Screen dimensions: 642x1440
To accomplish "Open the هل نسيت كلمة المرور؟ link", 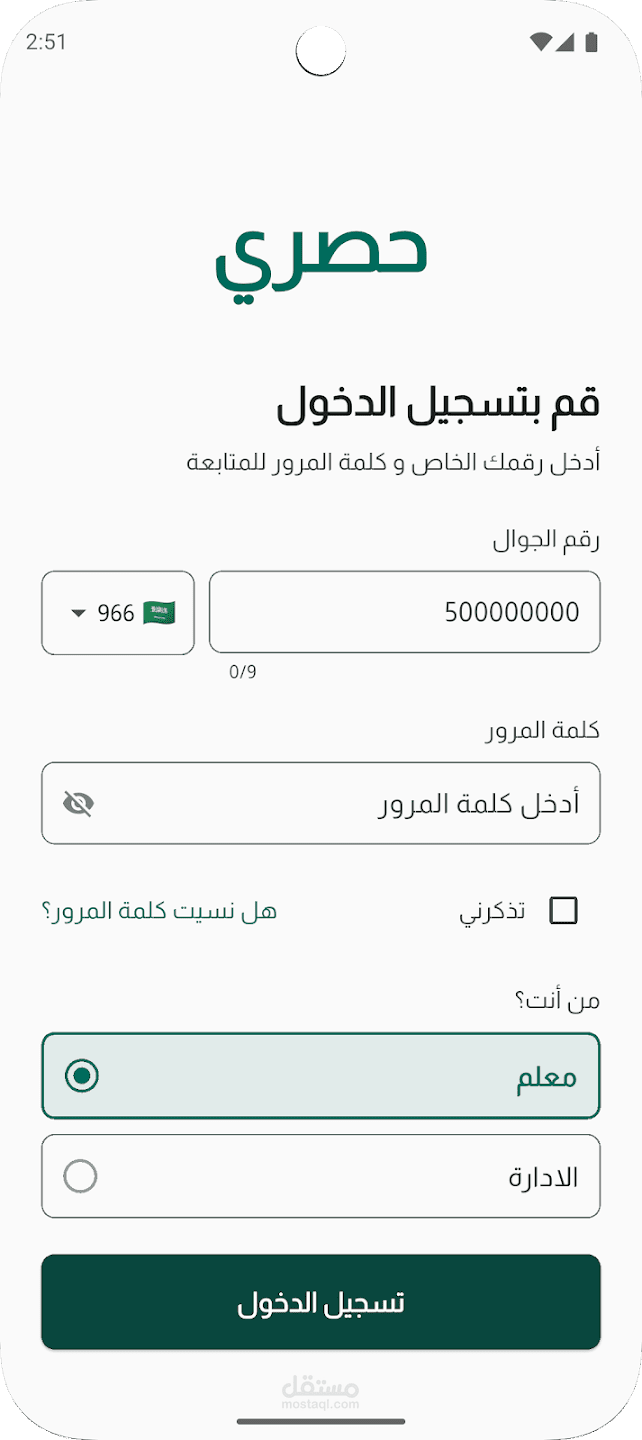I will pyautogui.click(x=159, y=911).
